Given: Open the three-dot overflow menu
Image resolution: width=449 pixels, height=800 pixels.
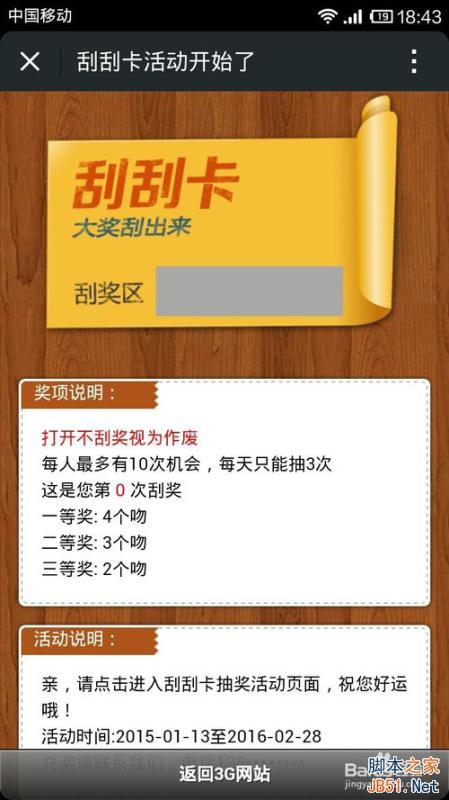Looking at the screenshot, I should click(x=414, y=62).
